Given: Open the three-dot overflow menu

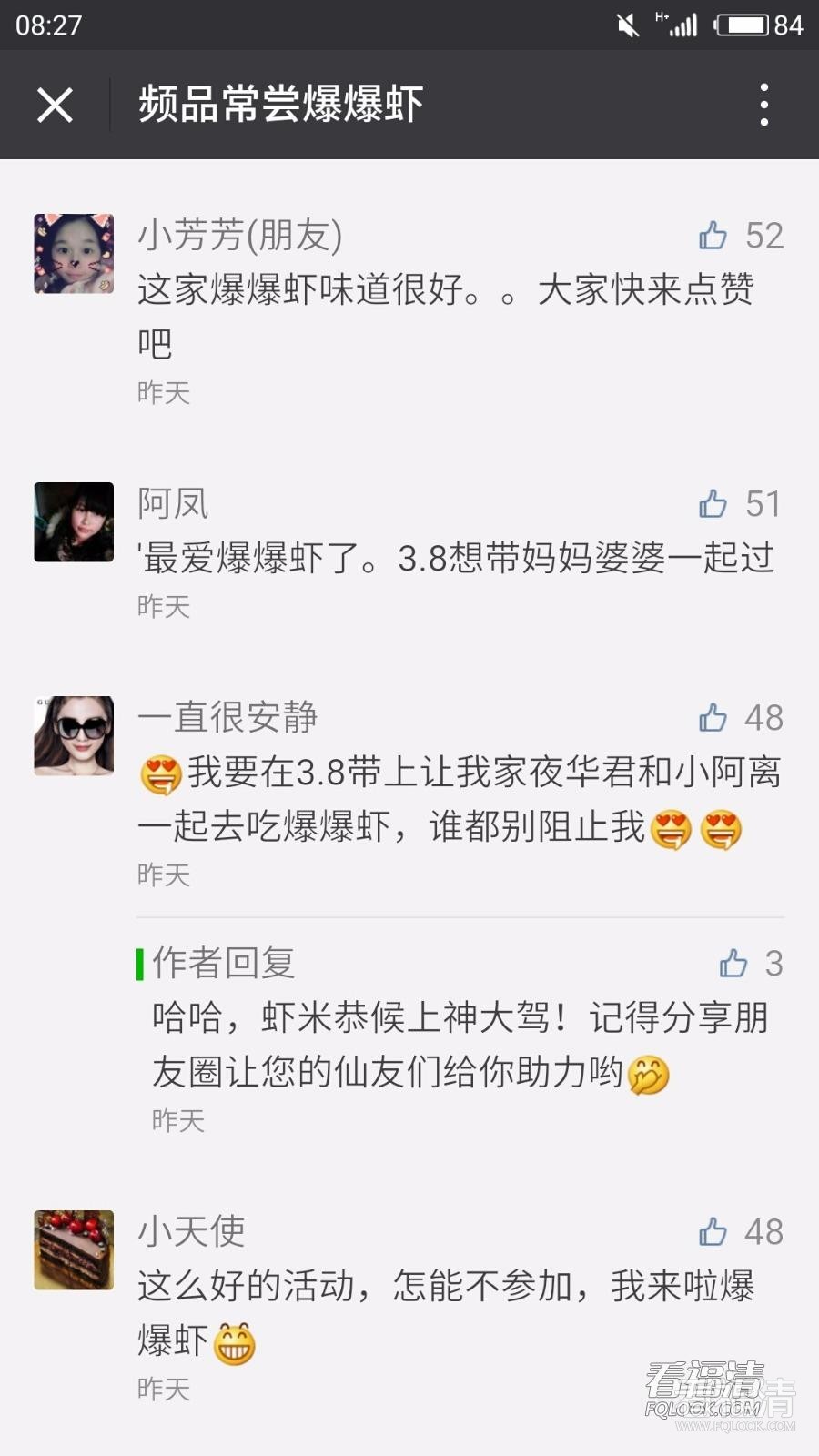Looking at the screenshot, I should (764, 105).
